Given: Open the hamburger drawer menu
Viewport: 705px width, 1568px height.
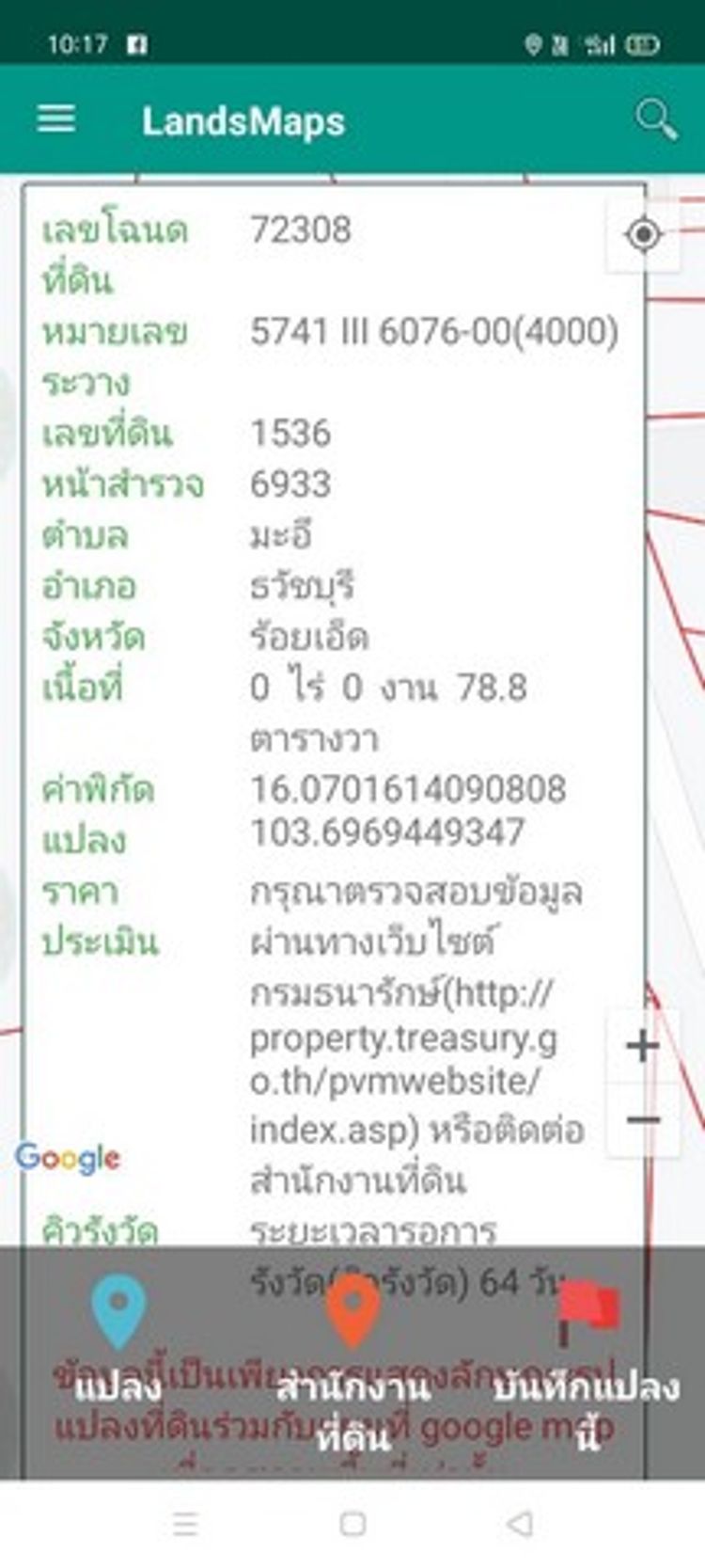Looking at the screenshot, I should point(56,119).
